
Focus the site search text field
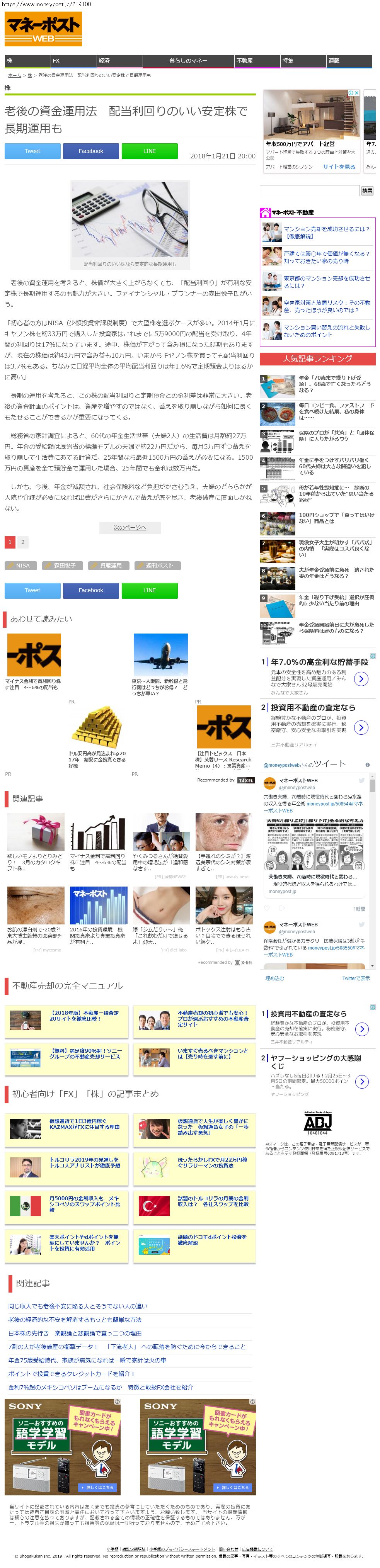coord(309,190)
